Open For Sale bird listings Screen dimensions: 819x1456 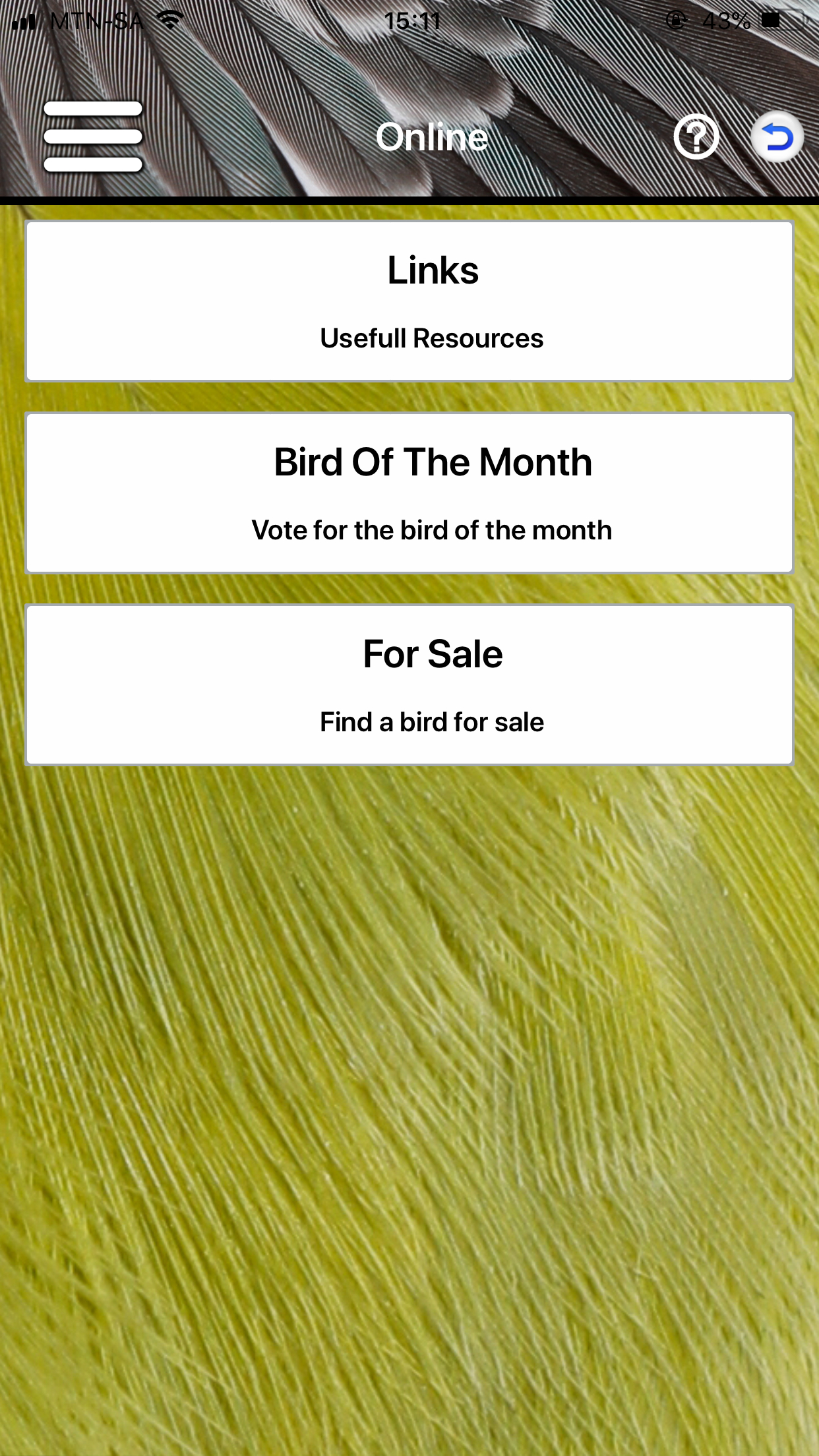[409, 685]
